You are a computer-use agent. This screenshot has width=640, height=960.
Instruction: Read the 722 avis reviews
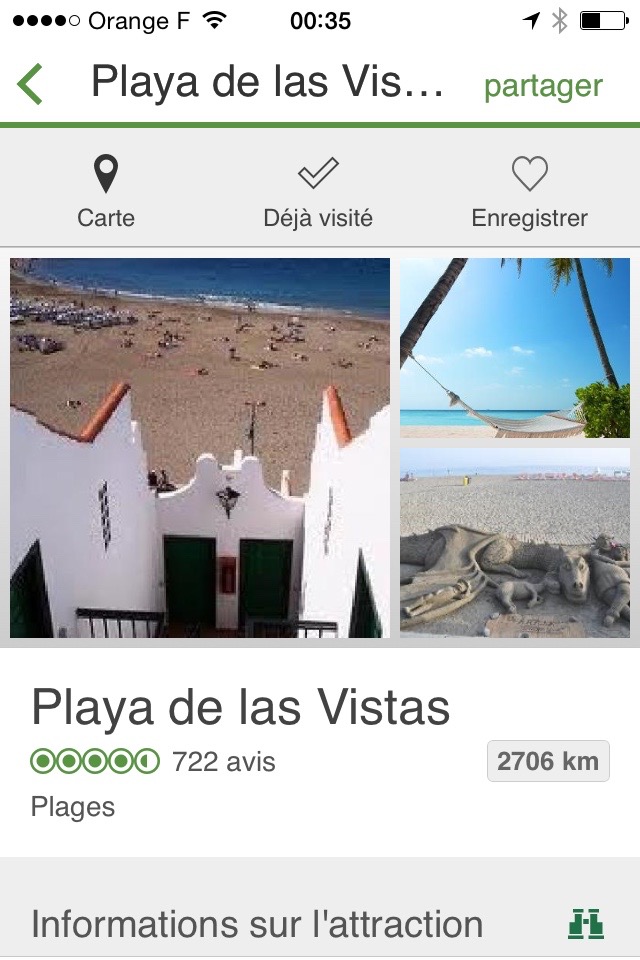point(223,762)
